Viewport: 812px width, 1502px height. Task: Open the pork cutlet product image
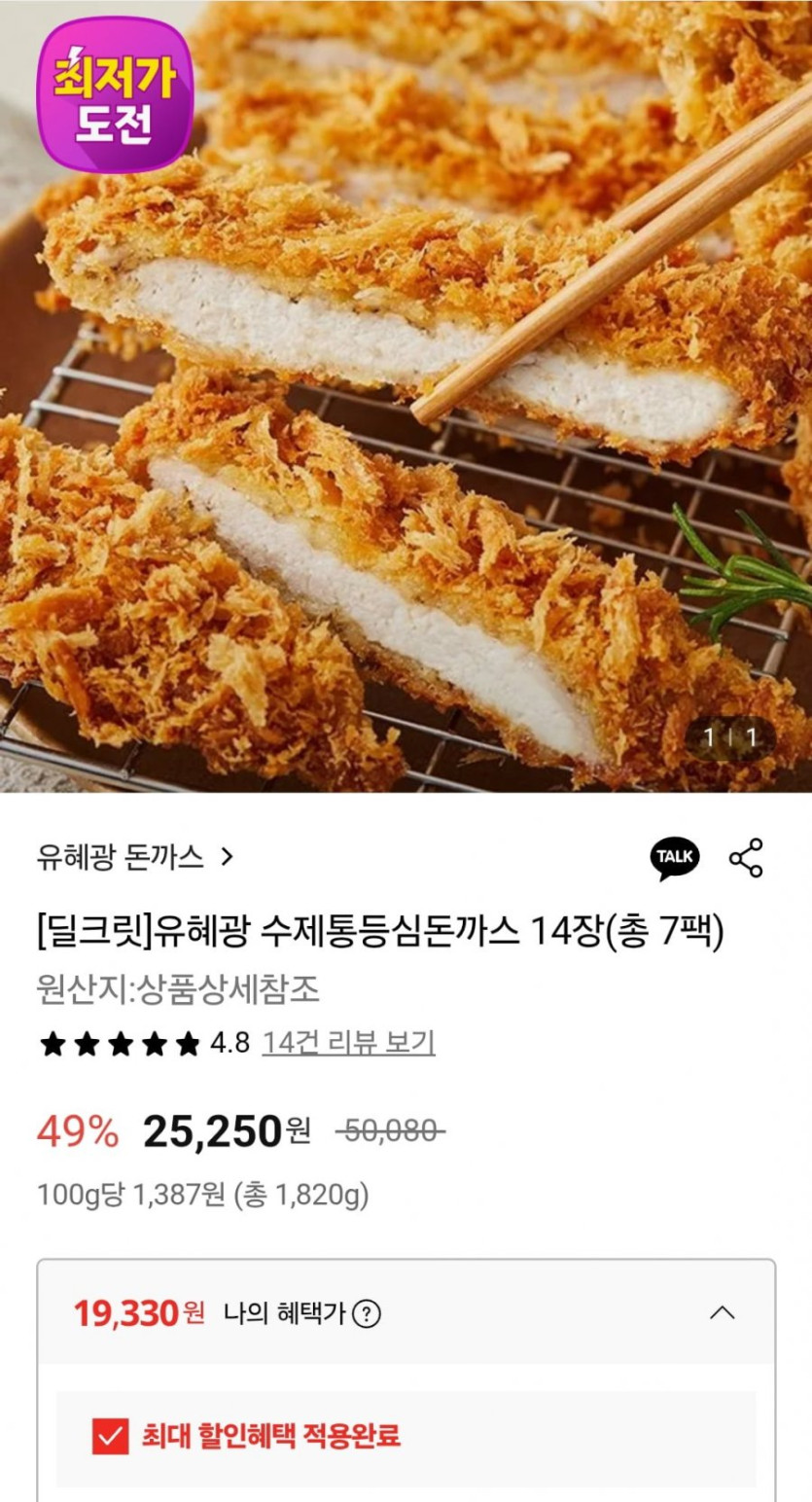406,409
